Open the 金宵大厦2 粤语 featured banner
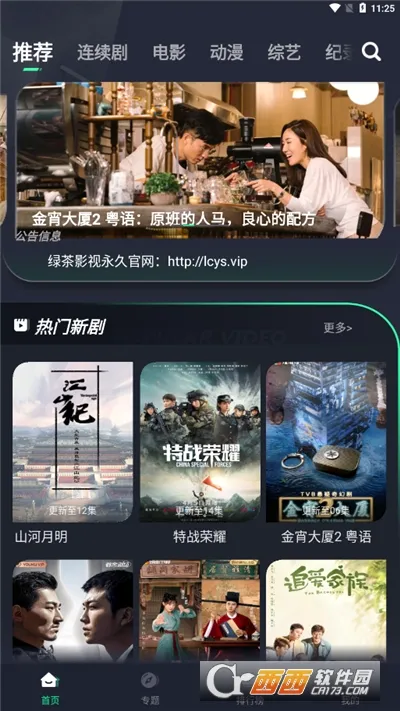This screenshot has width=400, height=711. point(200,160)
